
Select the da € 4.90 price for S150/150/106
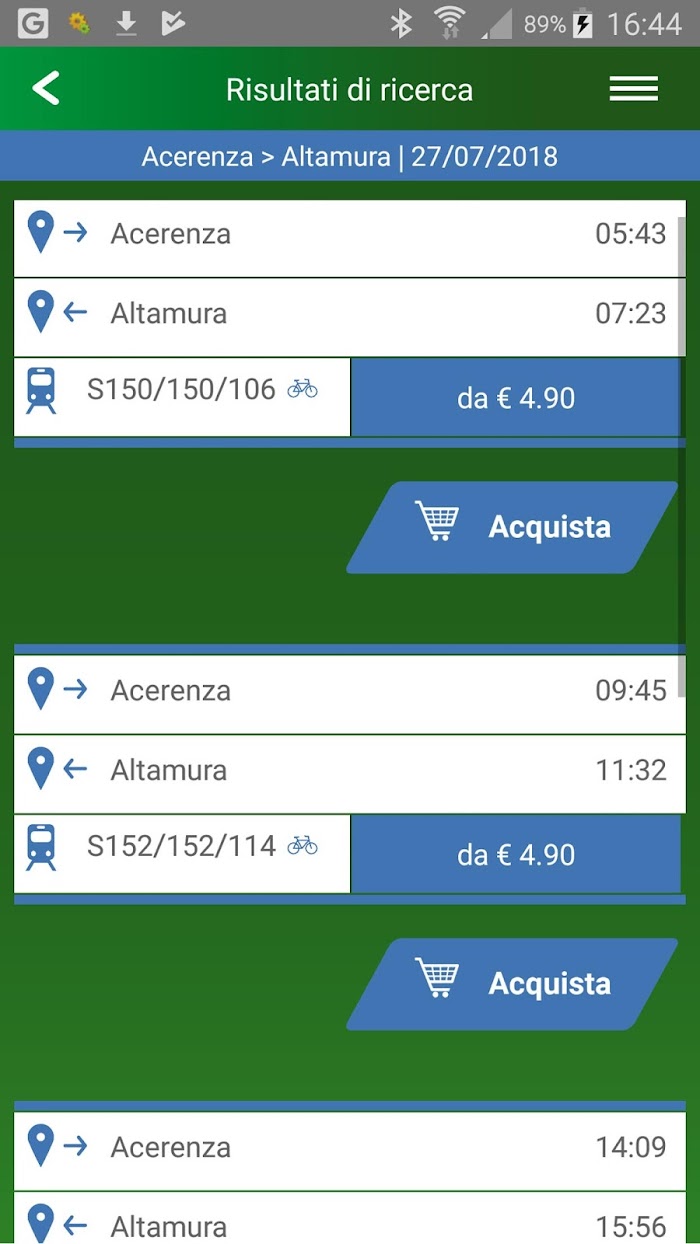[516, 398]
